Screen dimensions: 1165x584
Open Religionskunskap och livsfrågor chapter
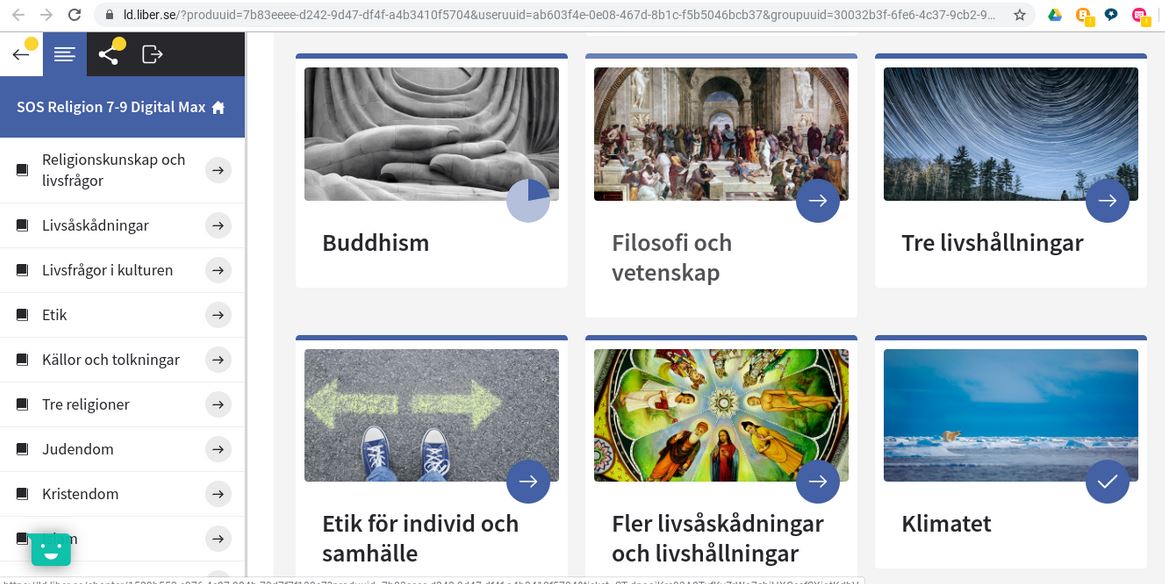tap(114, 170)
